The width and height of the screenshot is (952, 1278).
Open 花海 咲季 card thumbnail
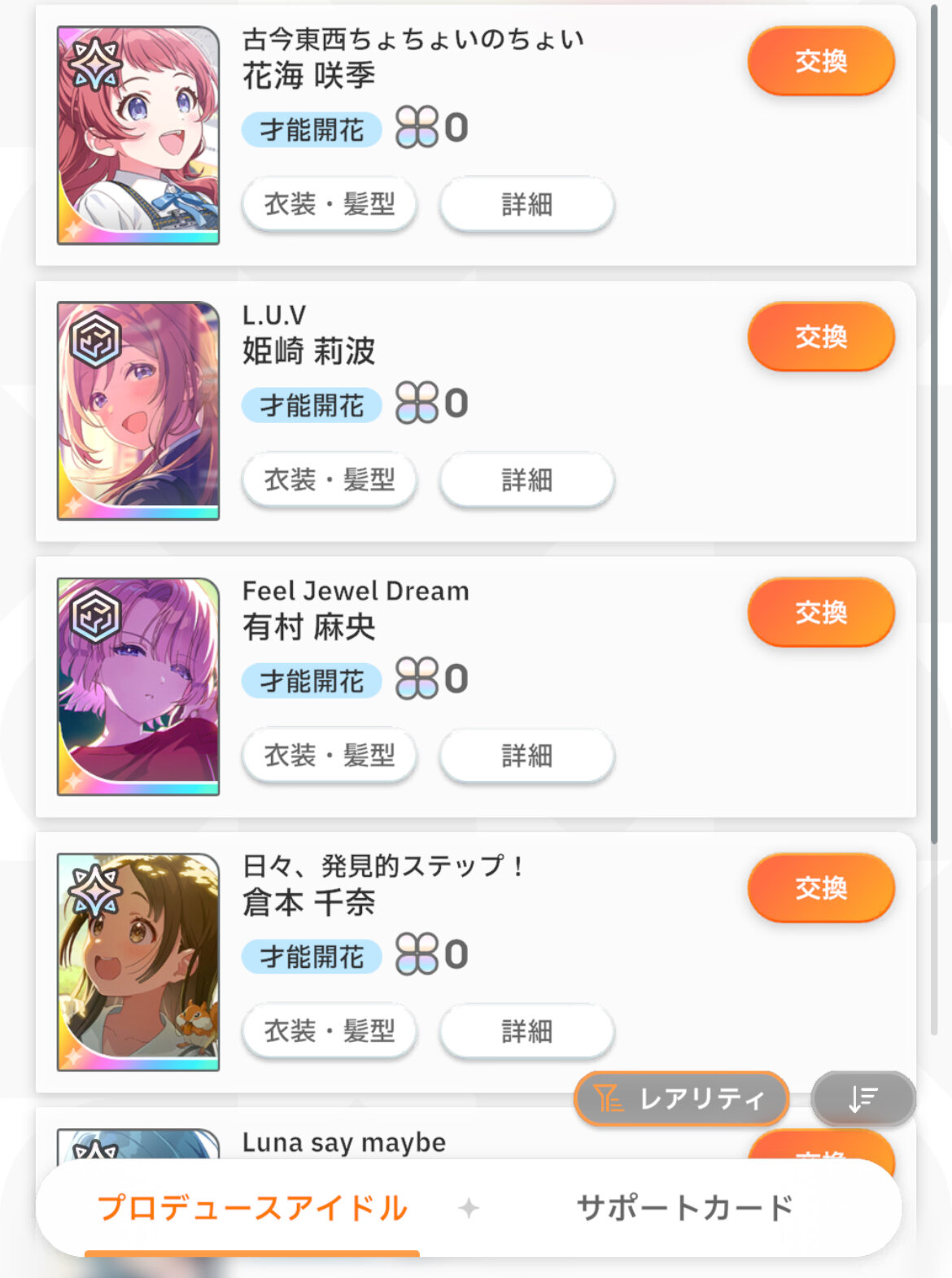point(138,135)
